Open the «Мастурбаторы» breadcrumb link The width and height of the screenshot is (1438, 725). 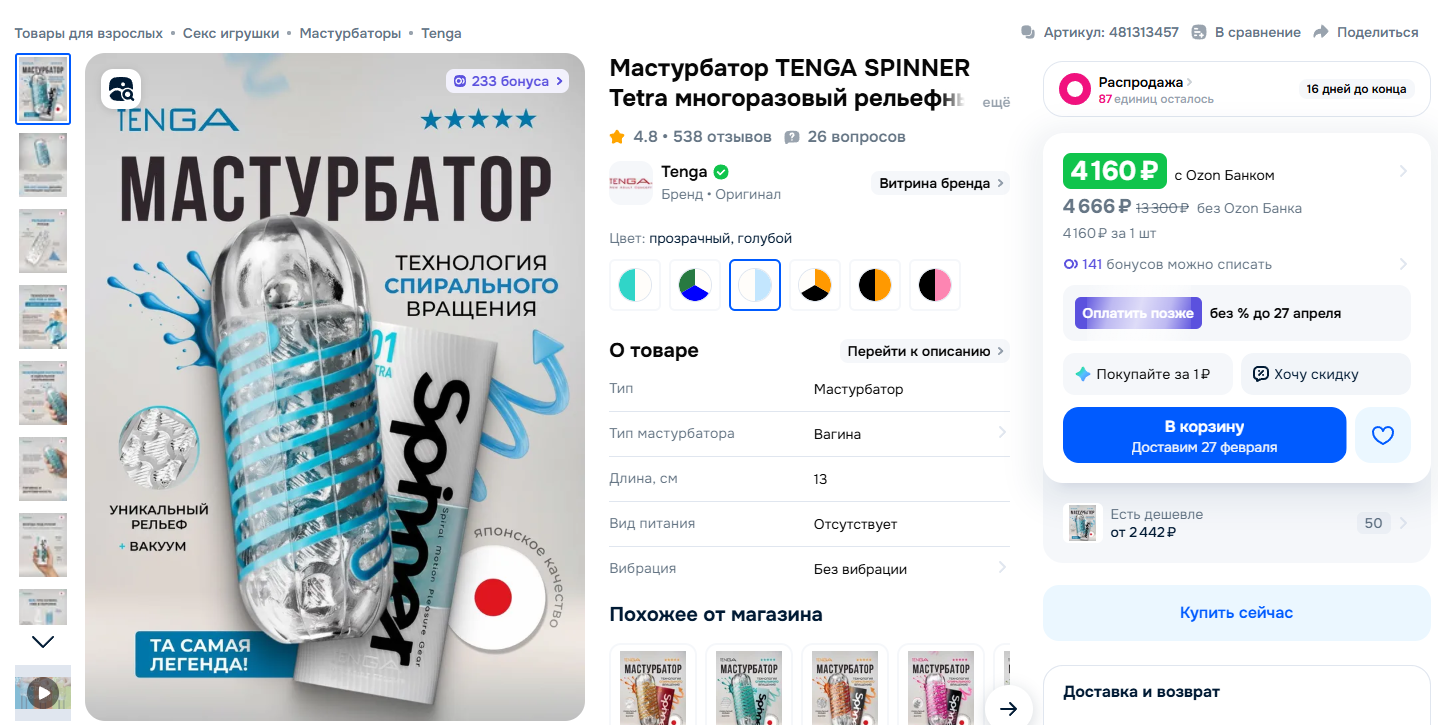350,33
